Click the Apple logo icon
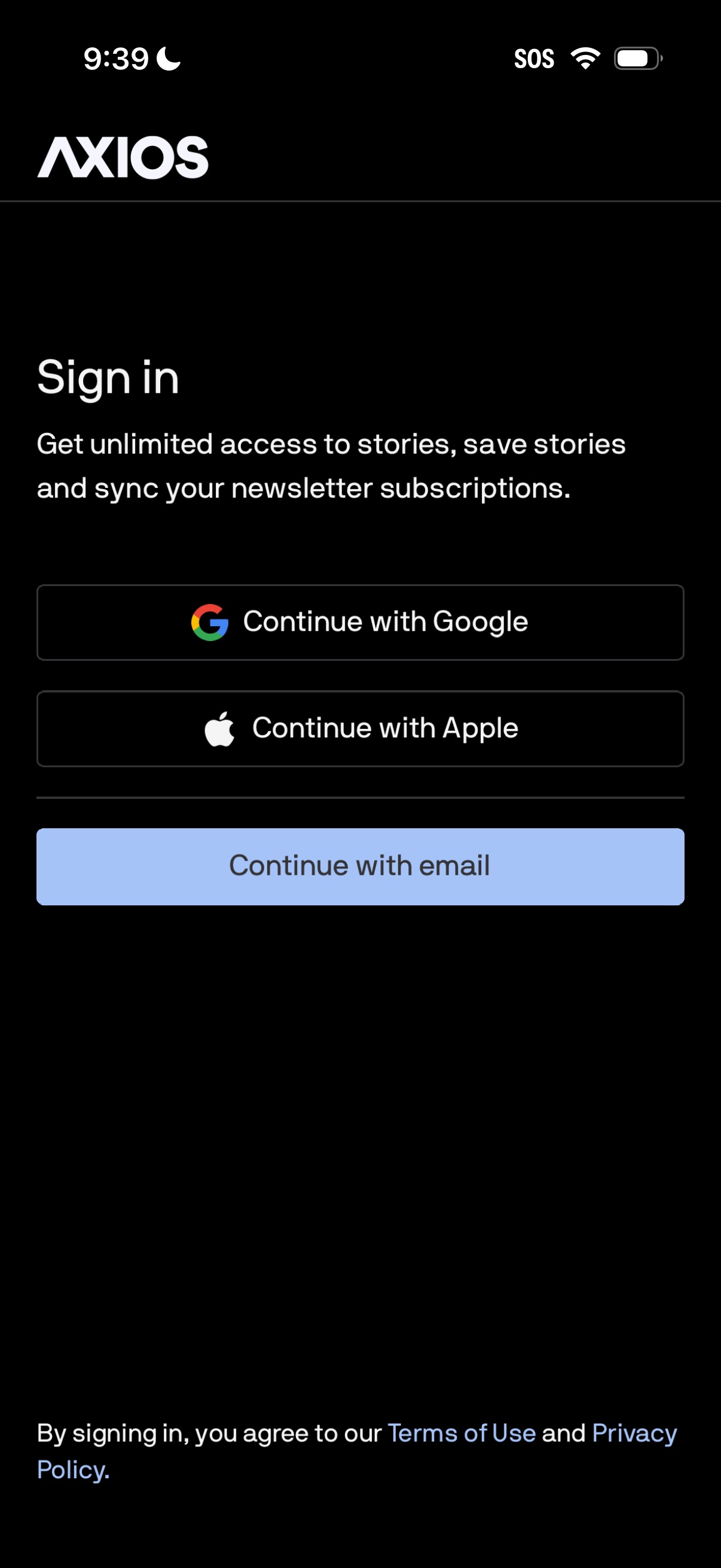The image size is (721, 1568). point(221,728)
